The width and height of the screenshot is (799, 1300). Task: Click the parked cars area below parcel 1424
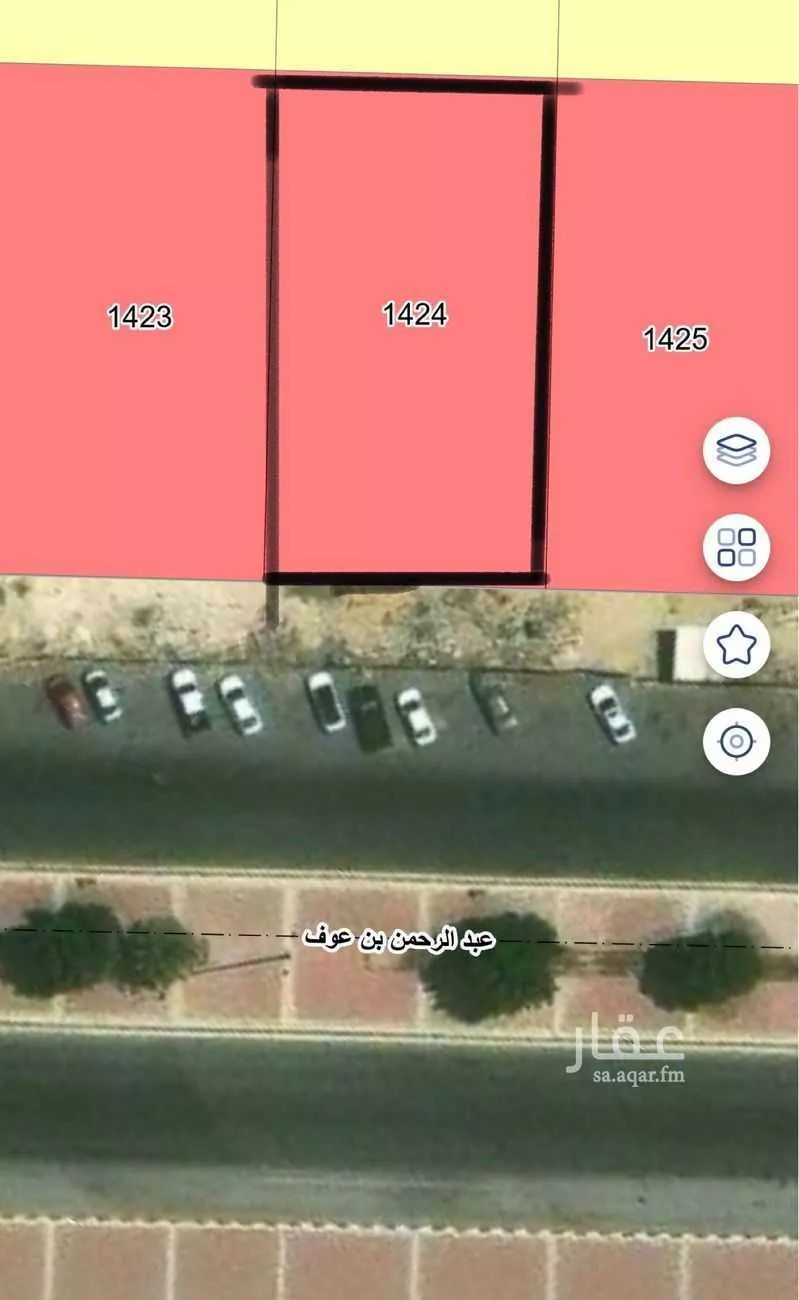click(x=400, y=710)
